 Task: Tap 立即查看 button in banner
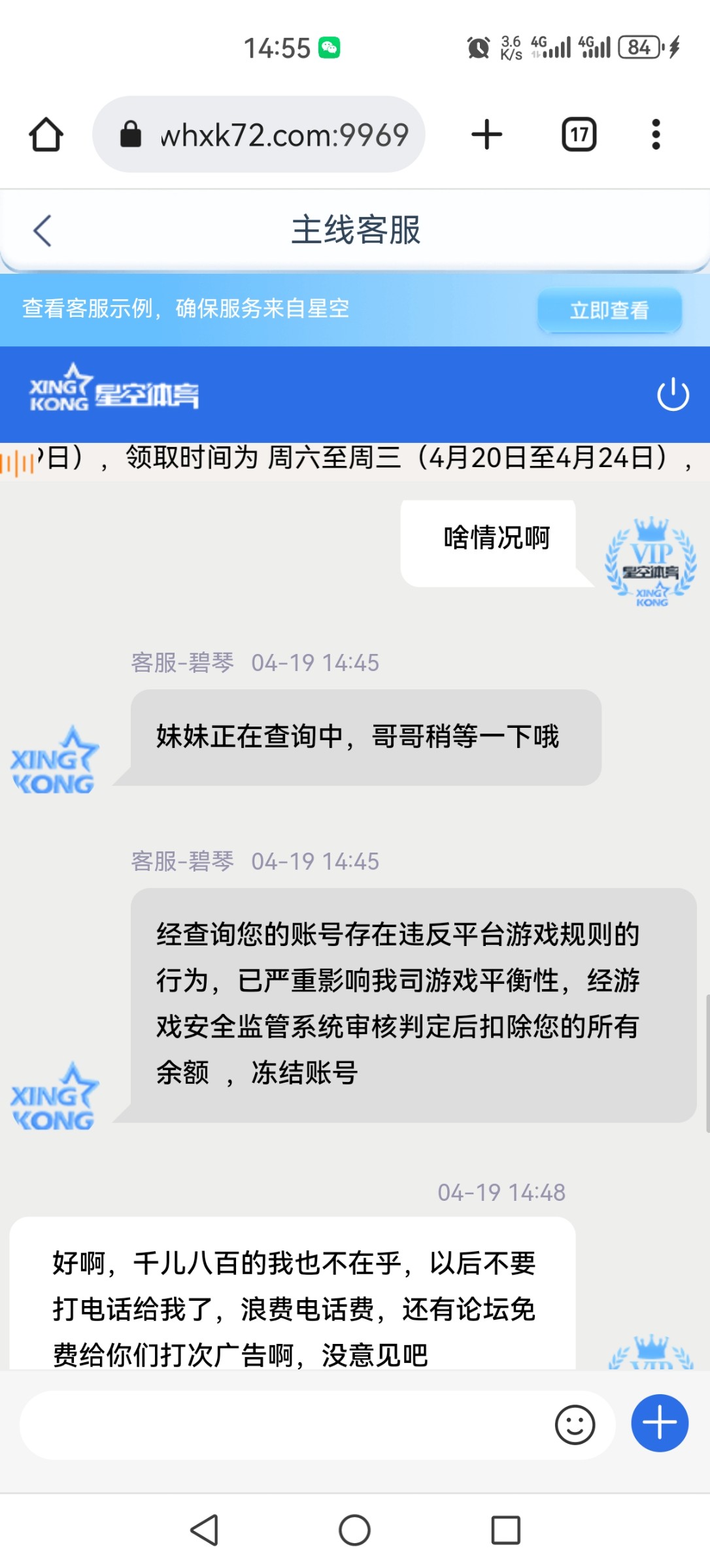click(609, 310)
